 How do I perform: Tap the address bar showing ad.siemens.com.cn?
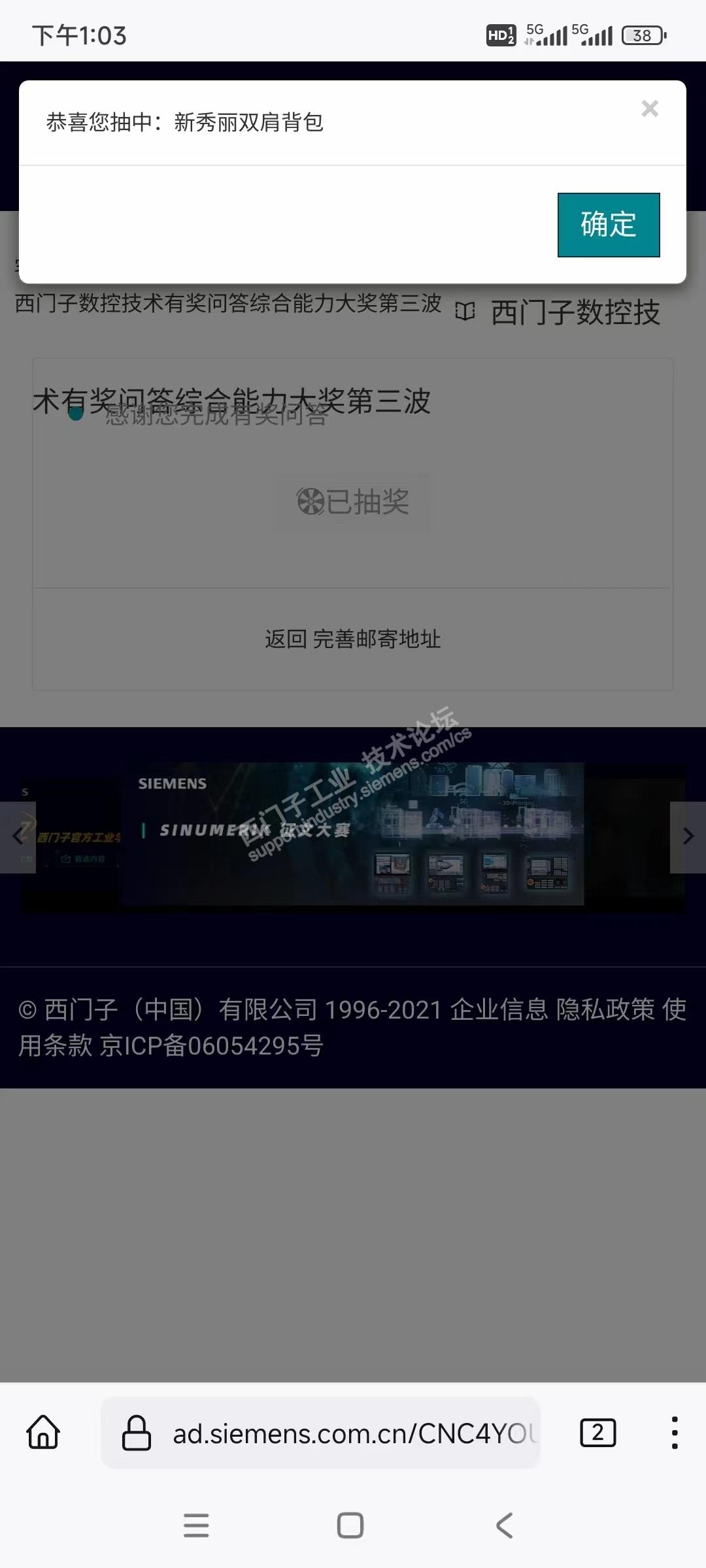353,1433
